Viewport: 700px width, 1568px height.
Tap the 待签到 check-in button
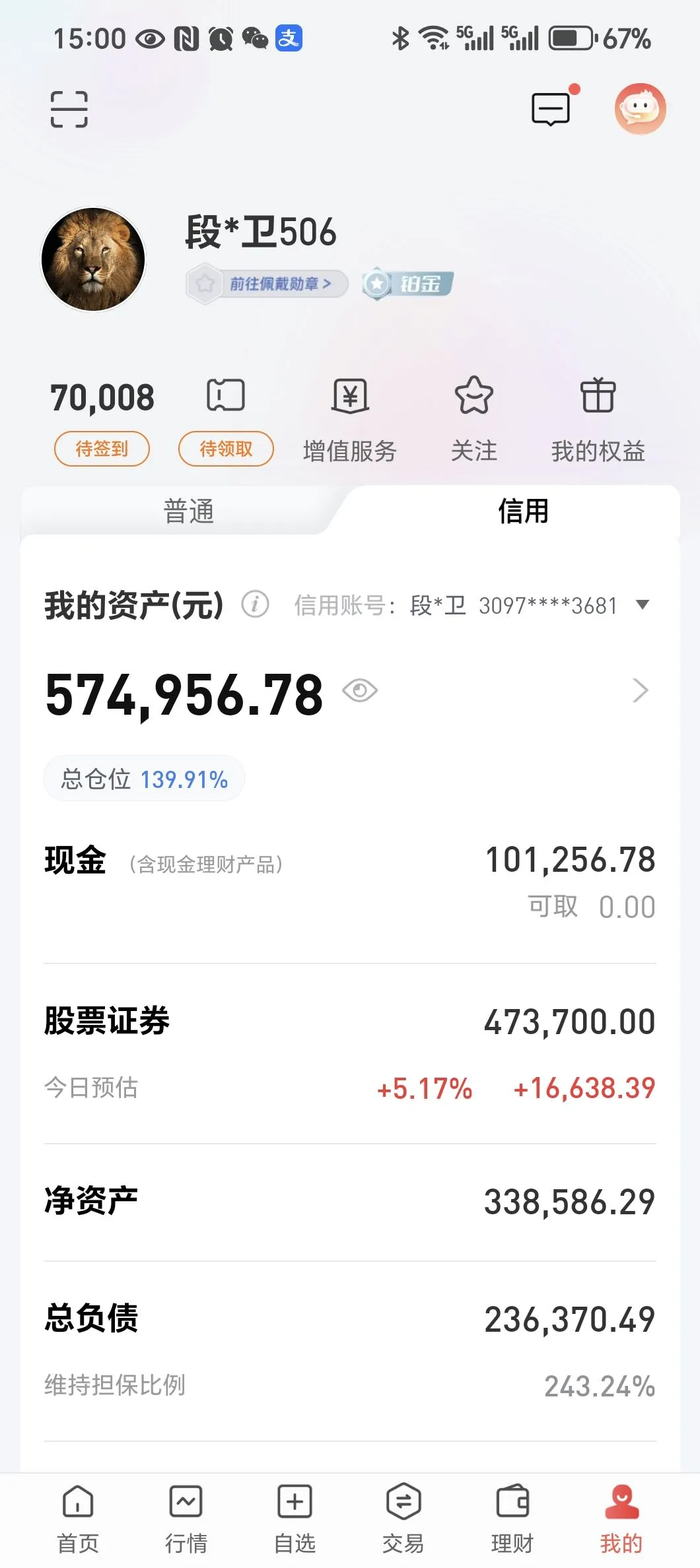tap(102, 449)
